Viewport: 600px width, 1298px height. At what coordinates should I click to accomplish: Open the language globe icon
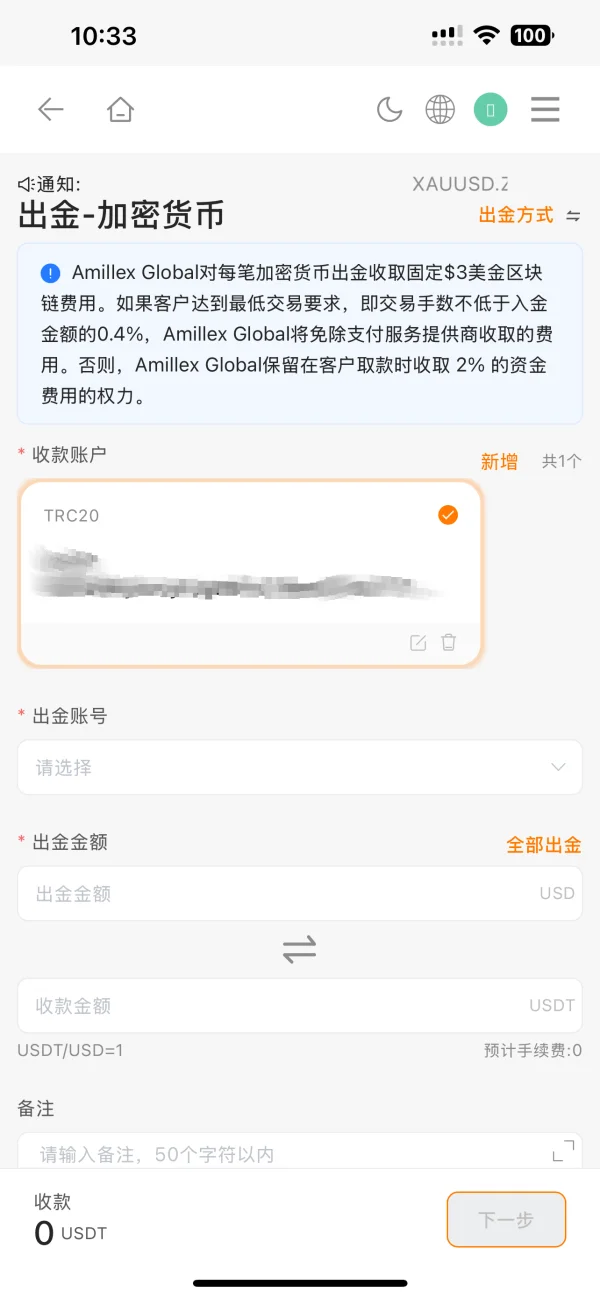click(440, 110)
